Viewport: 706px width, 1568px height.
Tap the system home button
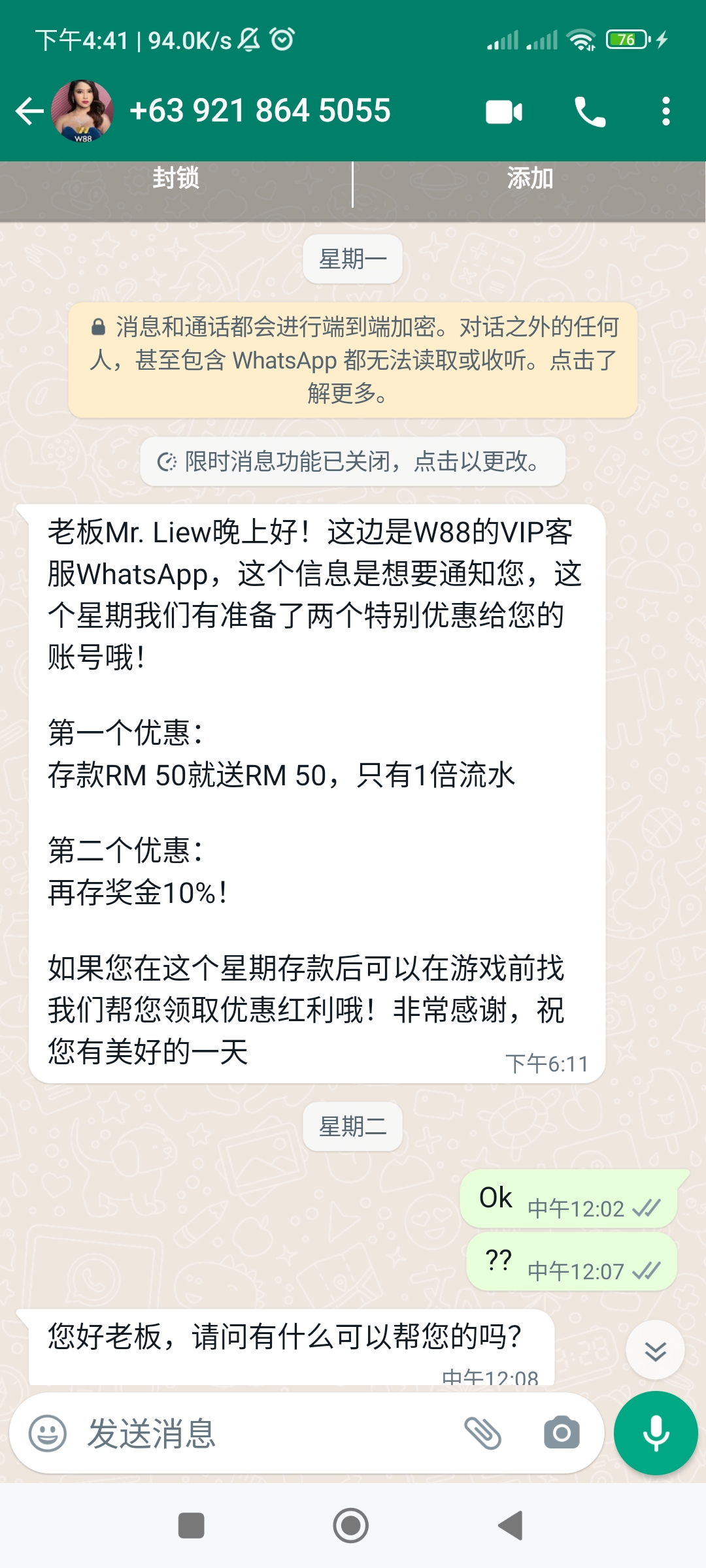coord(351,1526)
